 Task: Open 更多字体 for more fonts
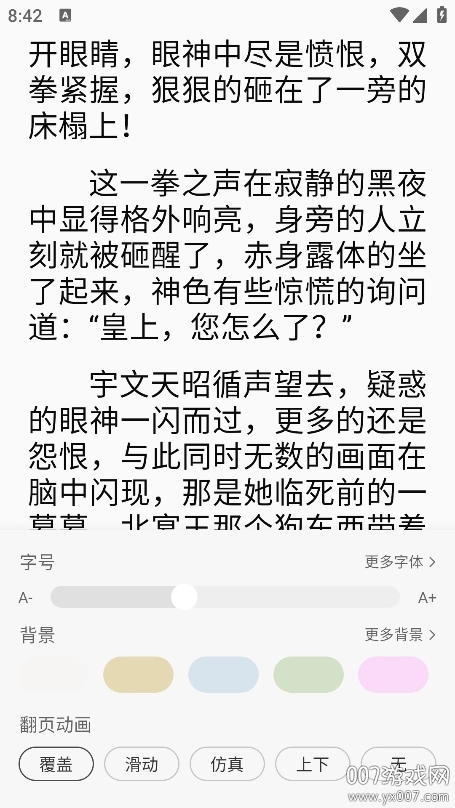400,562
